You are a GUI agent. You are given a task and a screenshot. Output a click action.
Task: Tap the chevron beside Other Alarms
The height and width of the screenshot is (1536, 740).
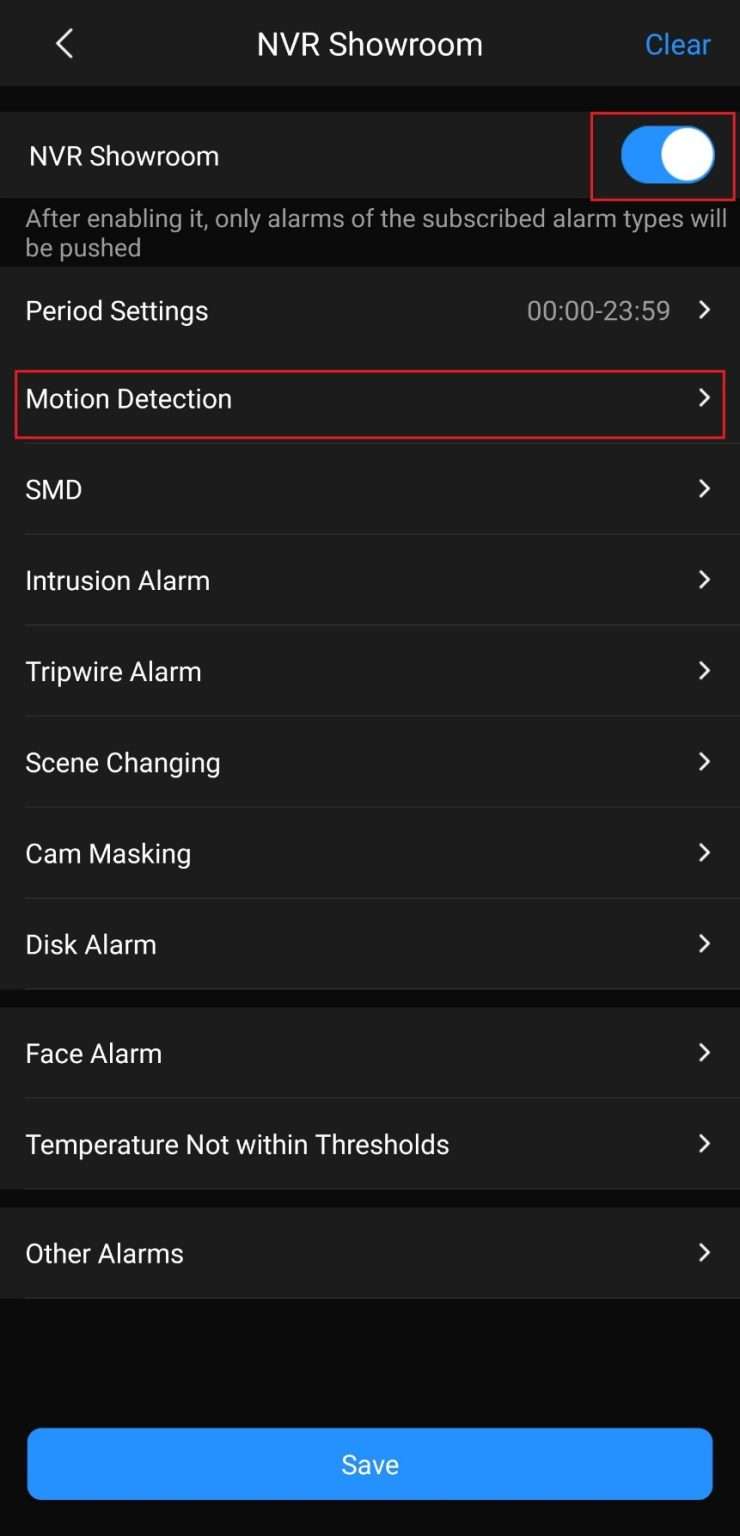point(703,1253)
